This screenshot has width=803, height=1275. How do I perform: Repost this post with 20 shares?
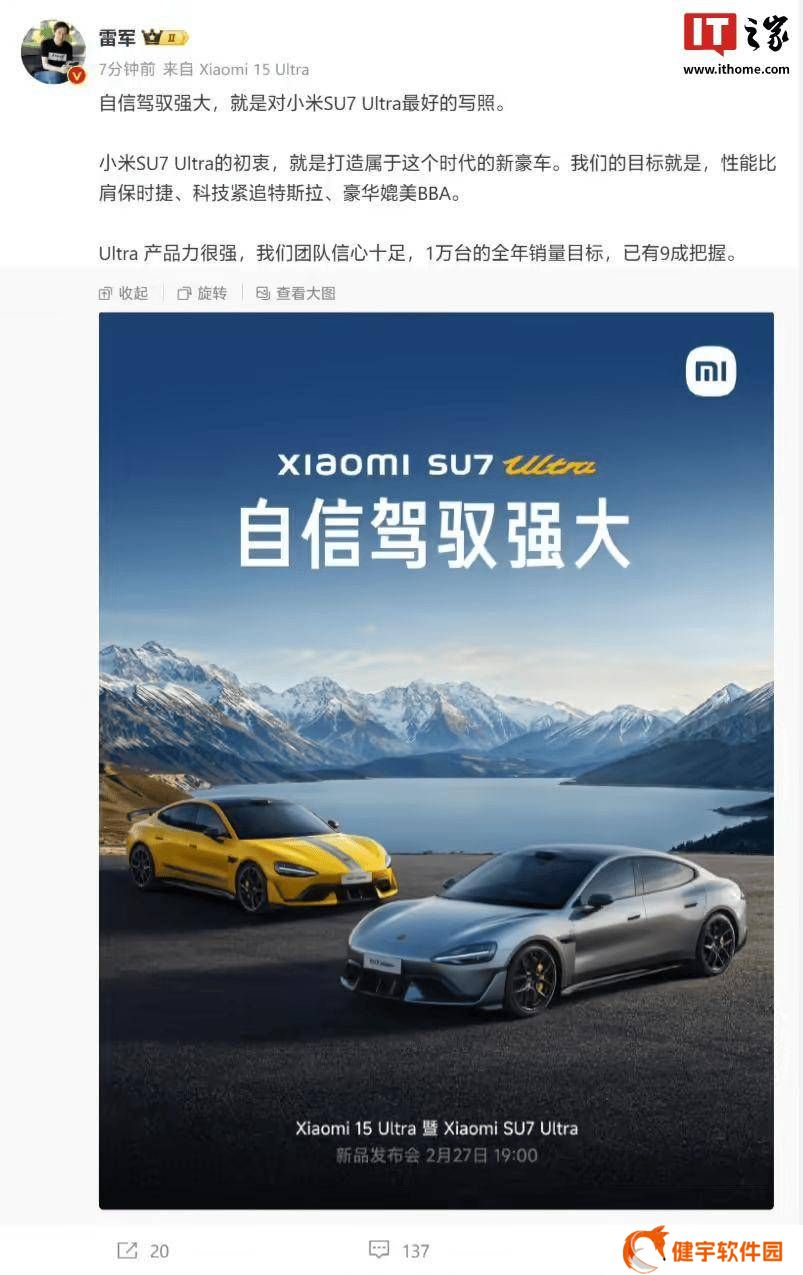point(143,1250)
